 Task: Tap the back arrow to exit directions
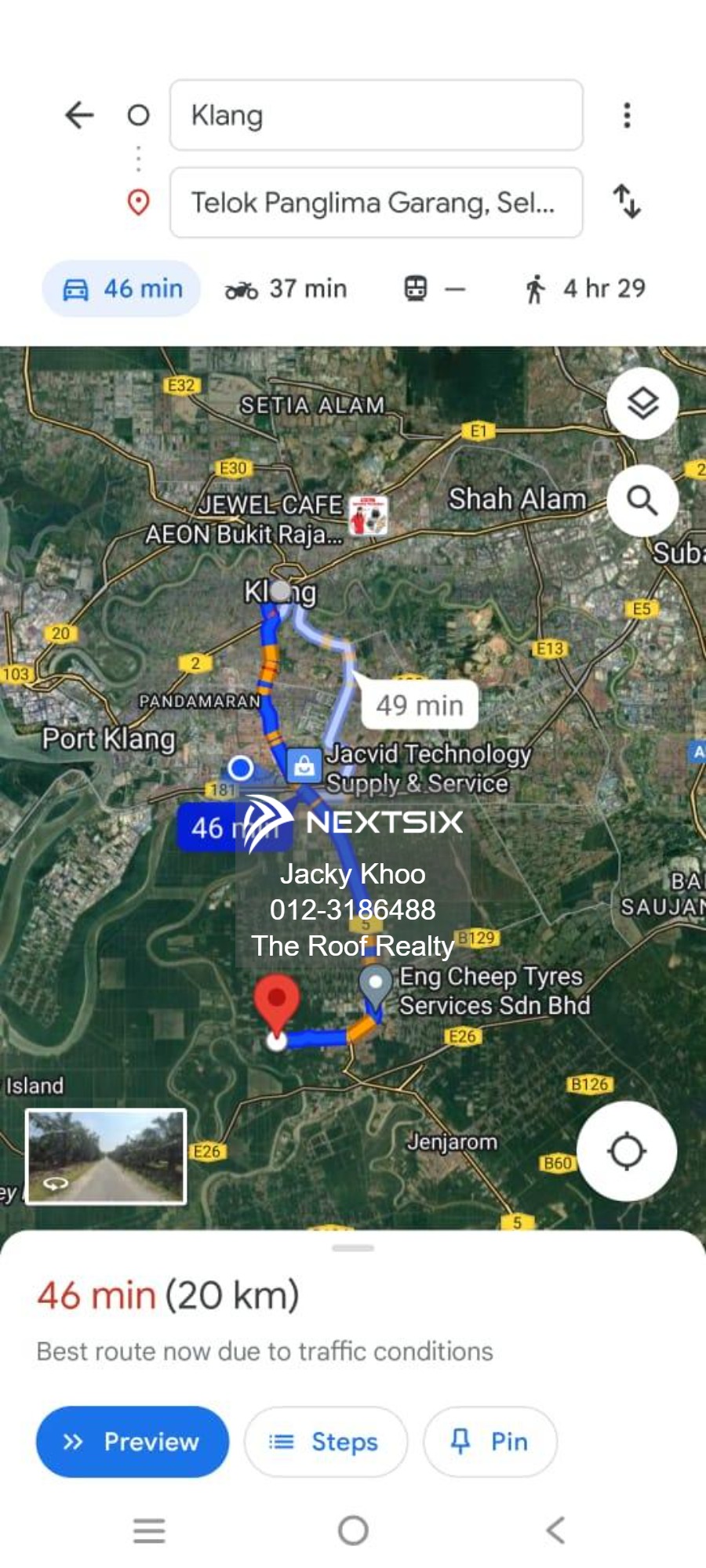click(79, 114)
